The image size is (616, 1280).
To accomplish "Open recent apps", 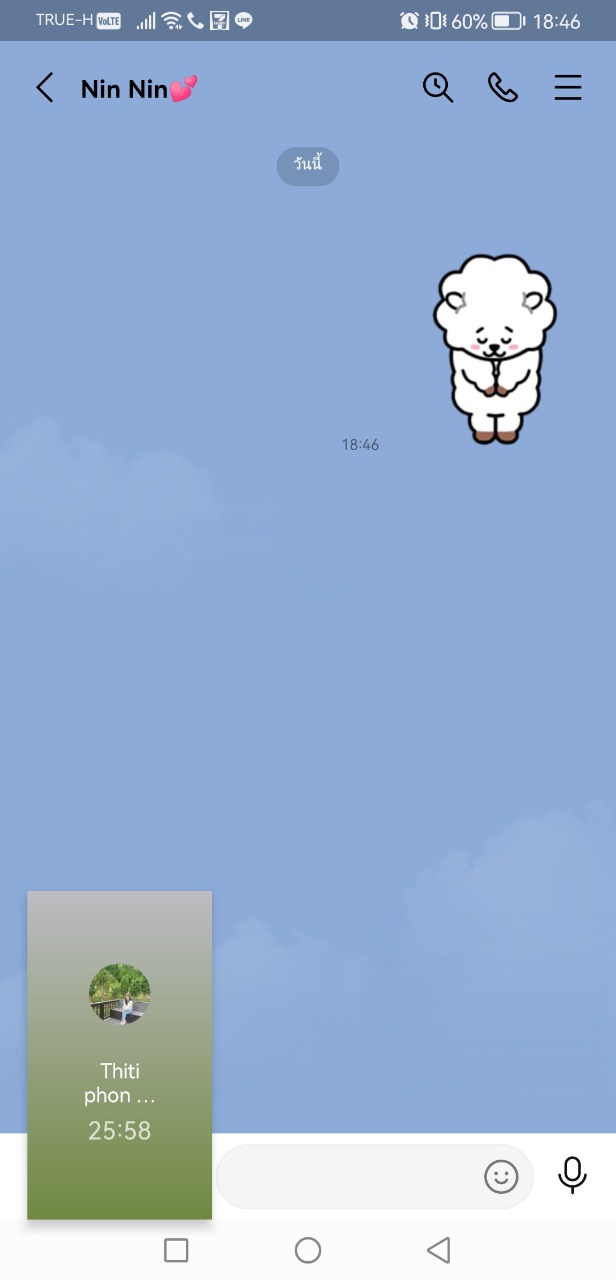I will tap(176, 1250).
